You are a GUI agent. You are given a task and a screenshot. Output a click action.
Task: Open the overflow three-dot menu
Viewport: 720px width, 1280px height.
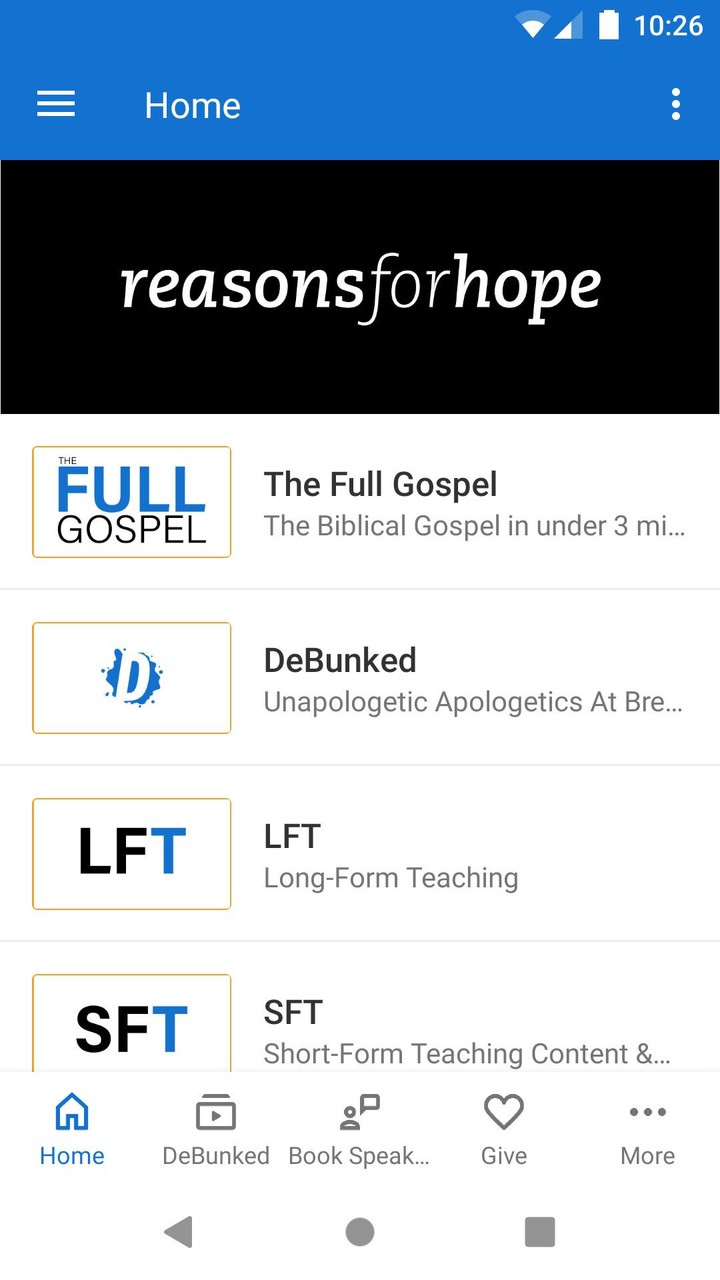pos(676,104)
